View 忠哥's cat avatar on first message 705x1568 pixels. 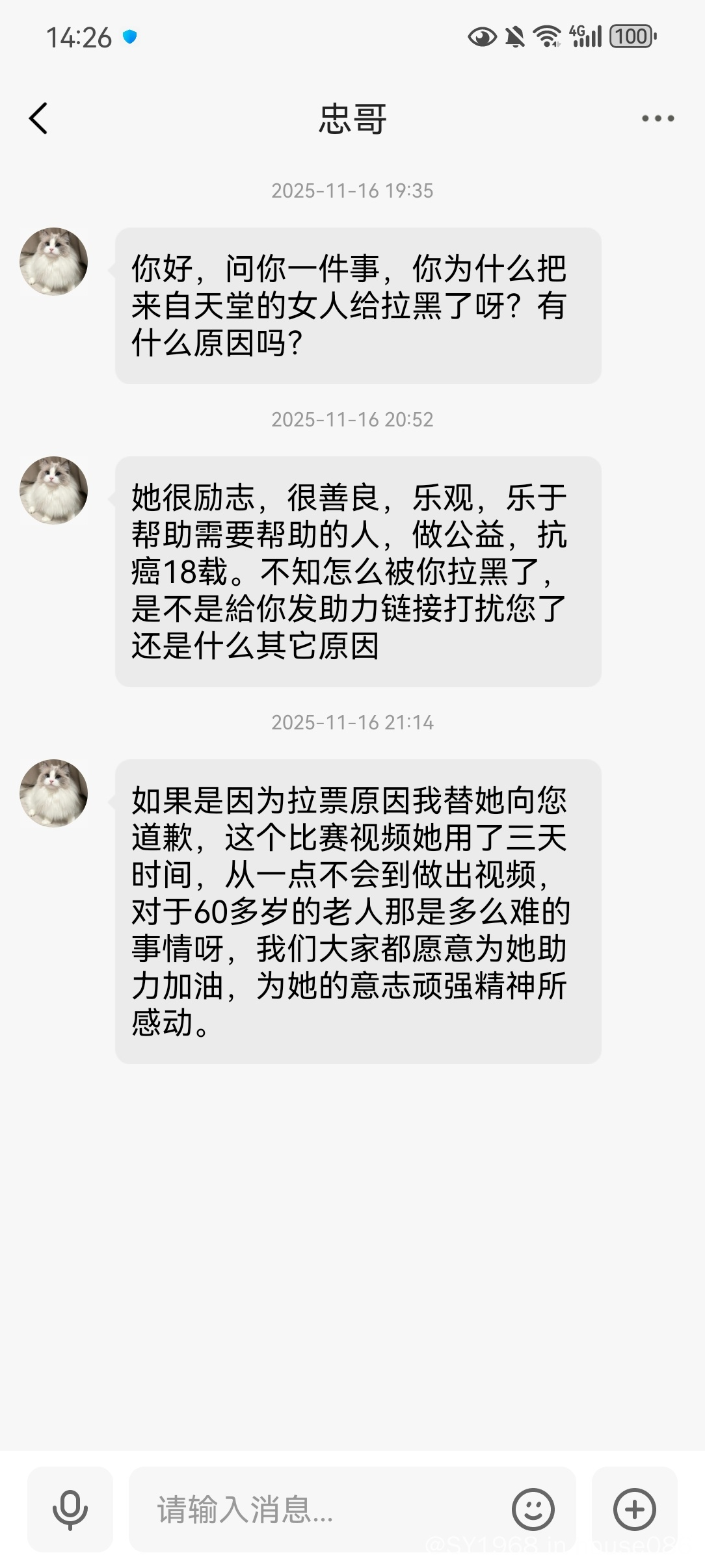point(54,262)
